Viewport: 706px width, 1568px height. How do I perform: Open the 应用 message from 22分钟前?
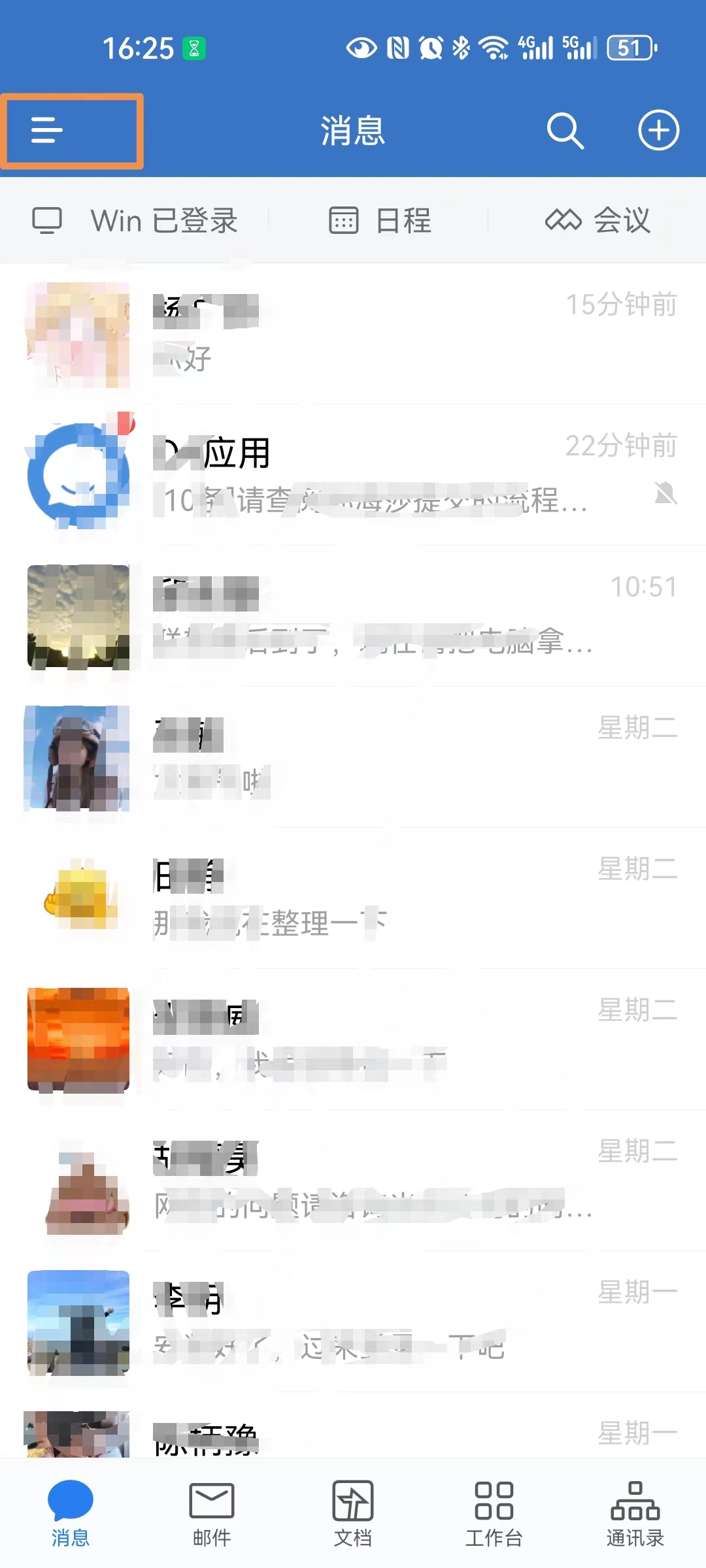point(353,476)
